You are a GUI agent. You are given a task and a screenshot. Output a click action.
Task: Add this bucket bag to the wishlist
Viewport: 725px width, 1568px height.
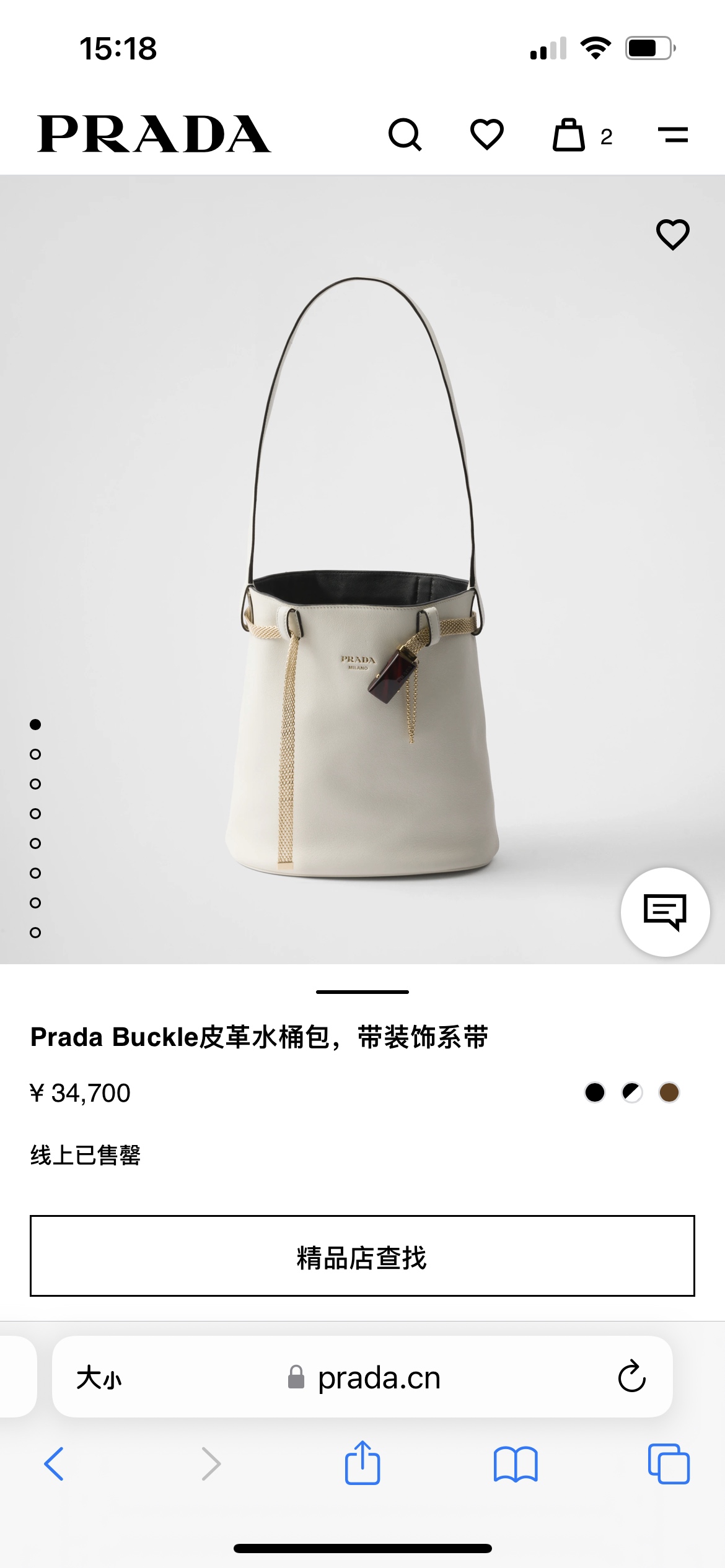click(672, 235)
